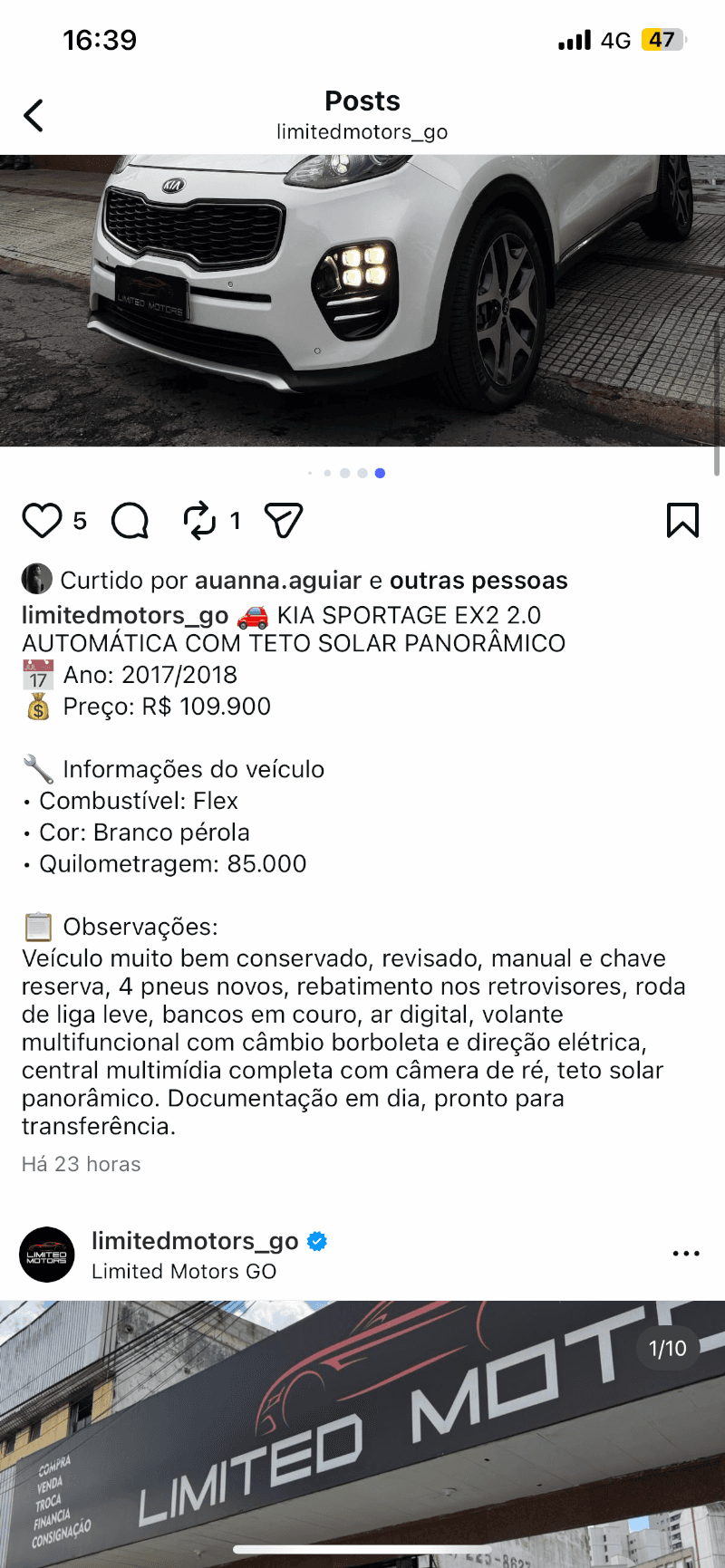View the outras pessoas likes list
Screen dimensions: 725x1568
pyautogui.click(x=478, y=581)
